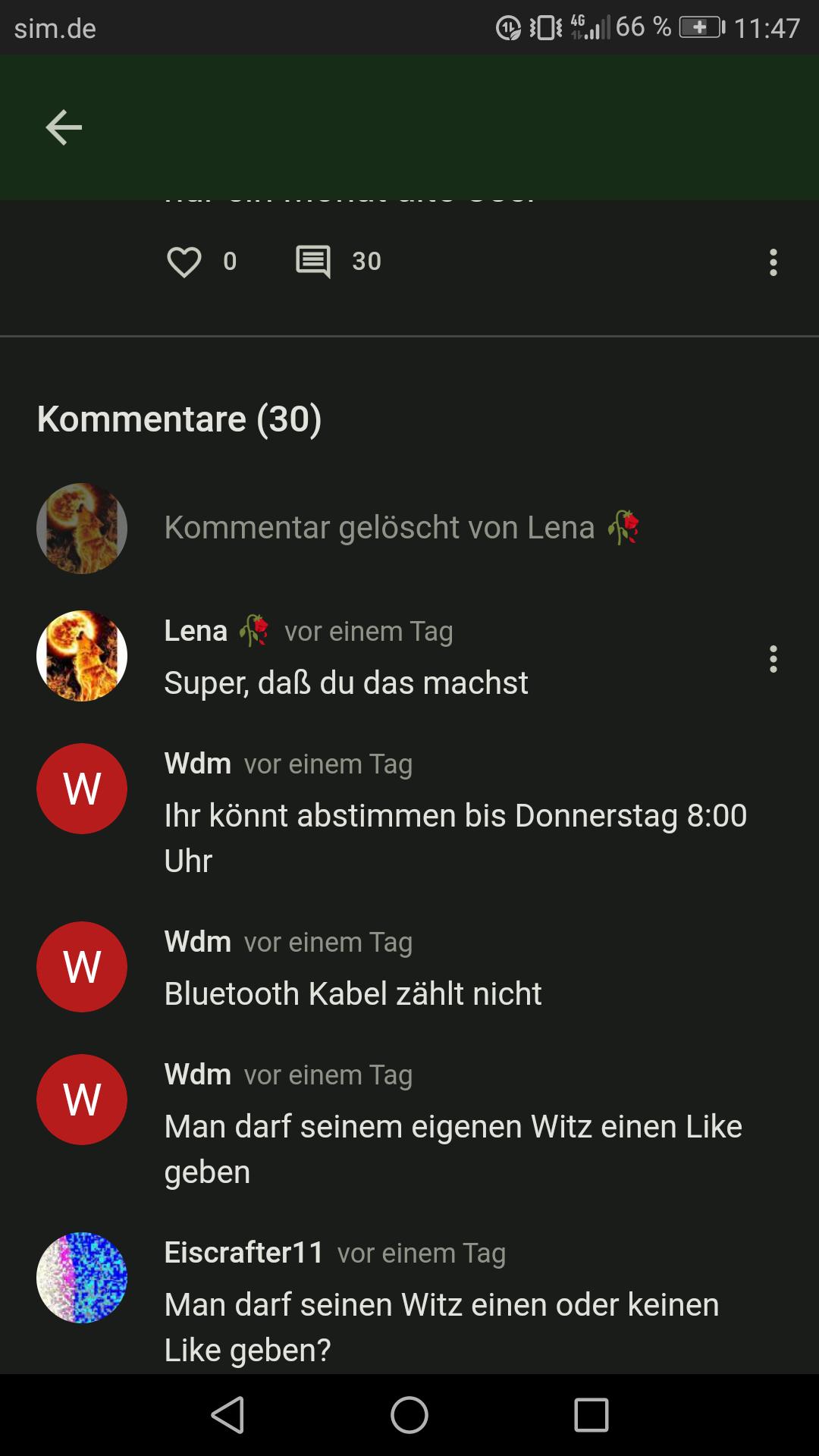Viewport: 819px width, 1456px height.
Task: Open options for Lena's comment
Action: pos(773,659)
